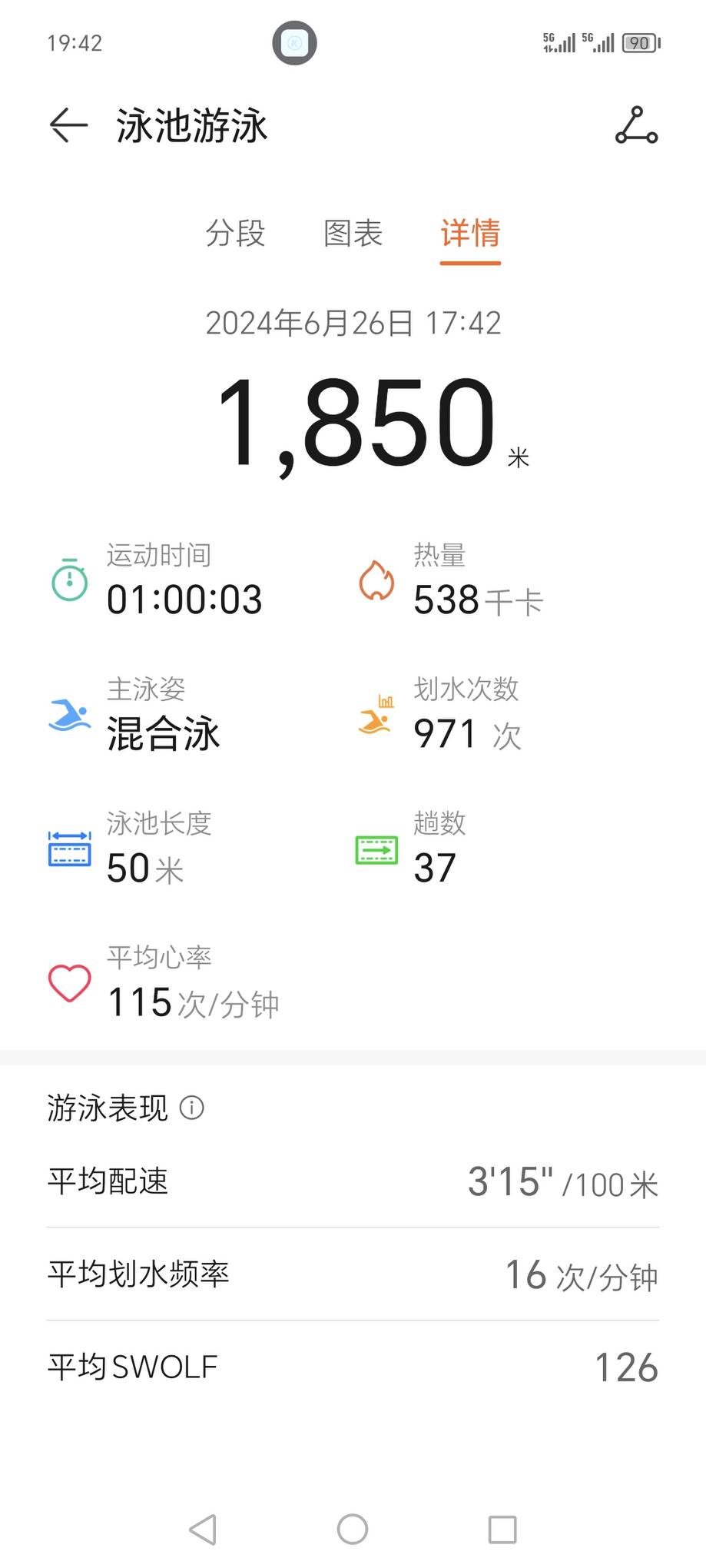This screenshot has width=706, height=1568.
Task: Open the recent apps overview
Action: coord(502,1530)
